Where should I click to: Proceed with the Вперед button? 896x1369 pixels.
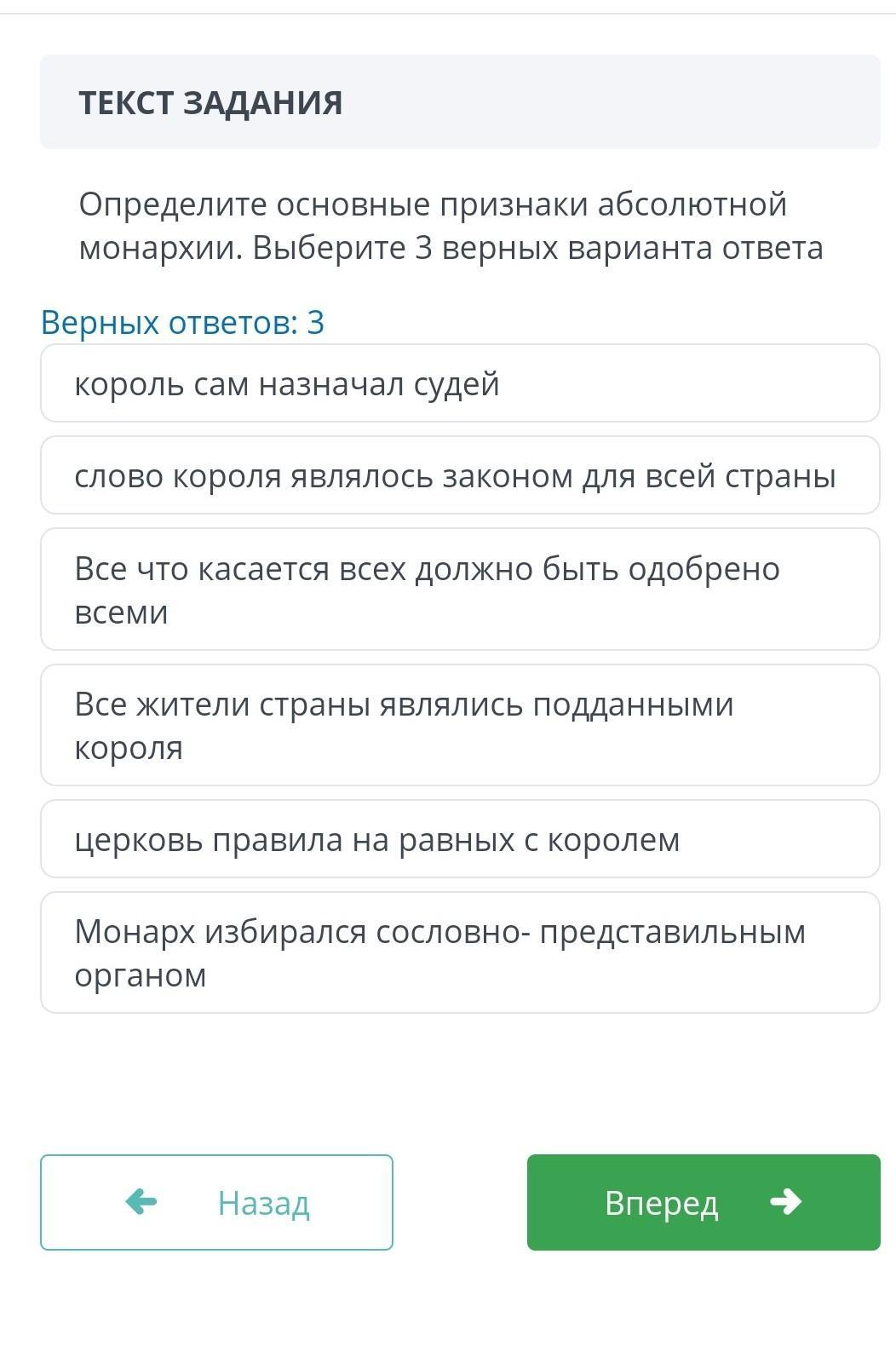(703, 1202)
